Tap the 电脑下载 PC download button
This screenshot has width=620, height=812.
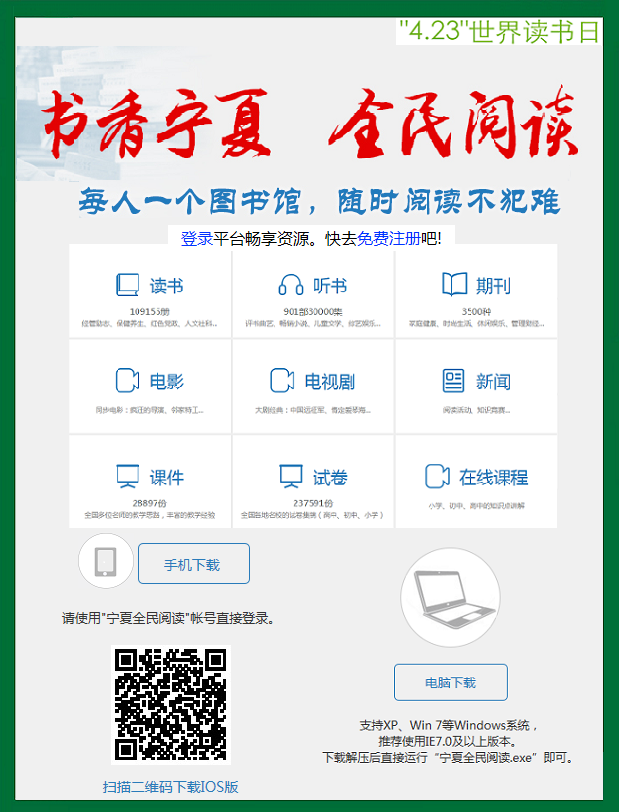[x=450, y=683]
